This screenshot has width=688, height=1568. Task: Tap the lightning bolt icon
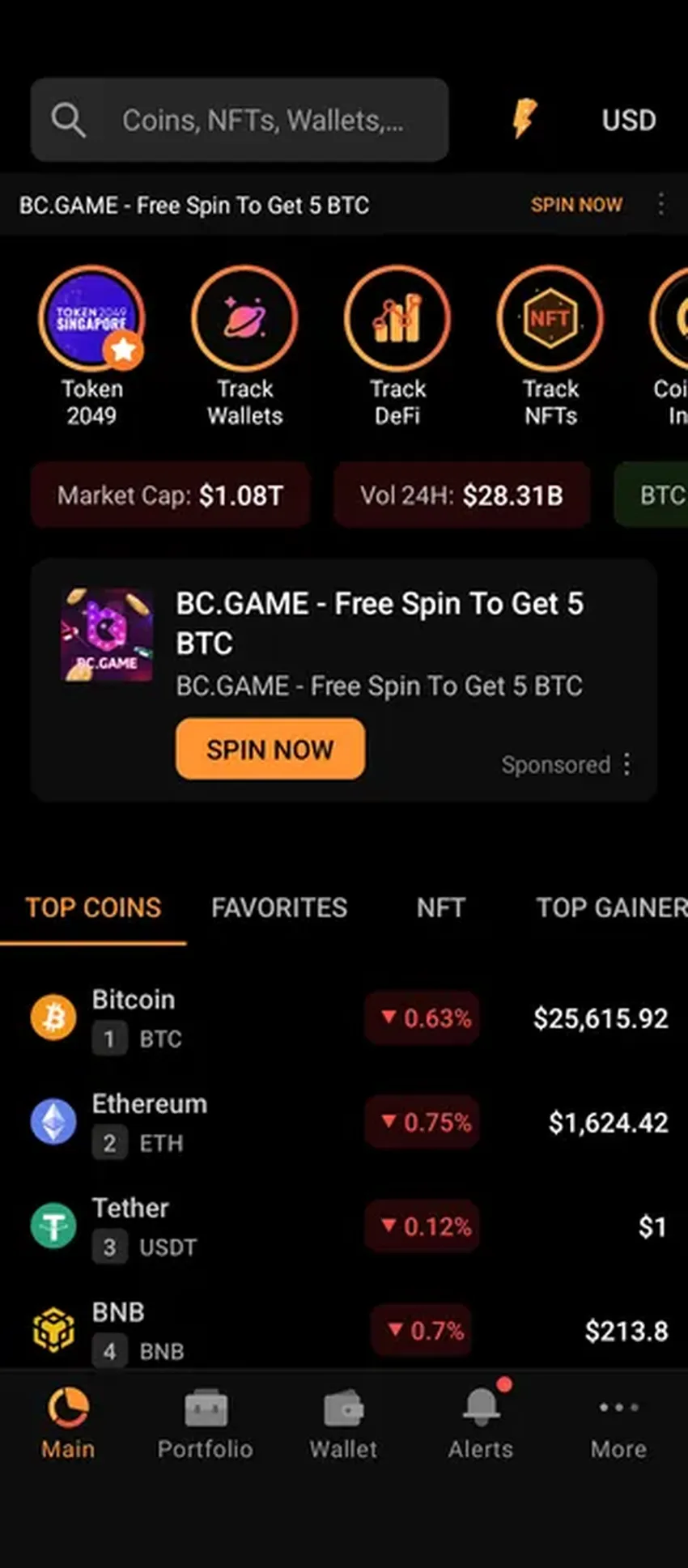(524, 120)
